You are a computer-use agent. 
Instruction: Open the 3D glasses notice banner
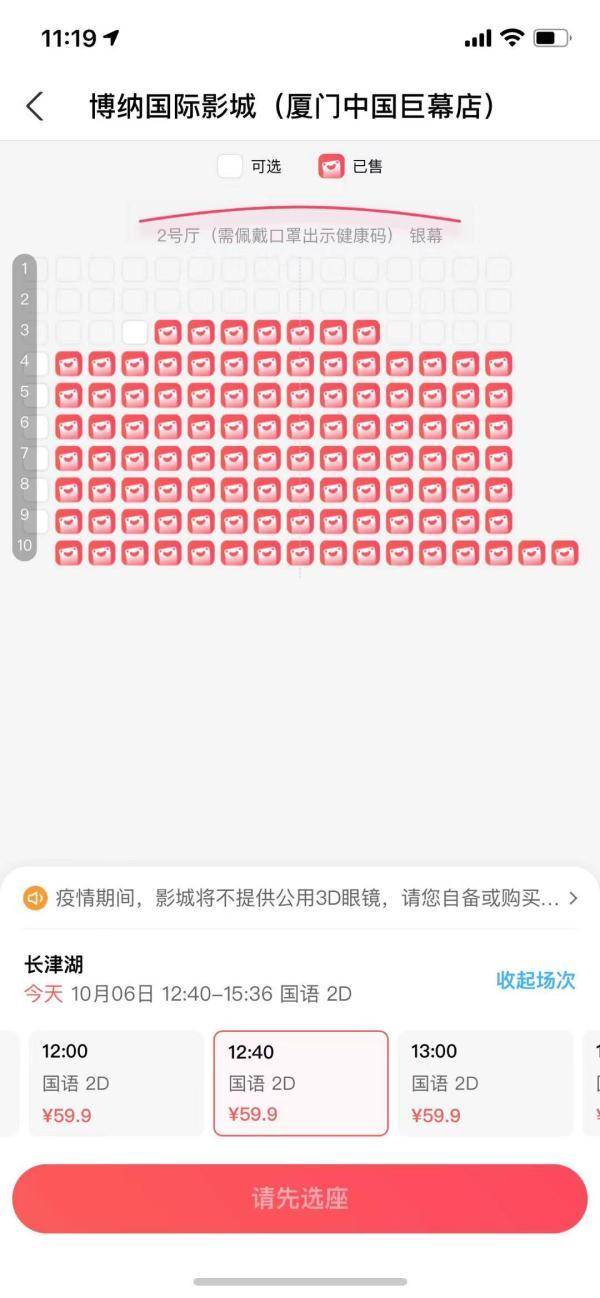(300, 898)
